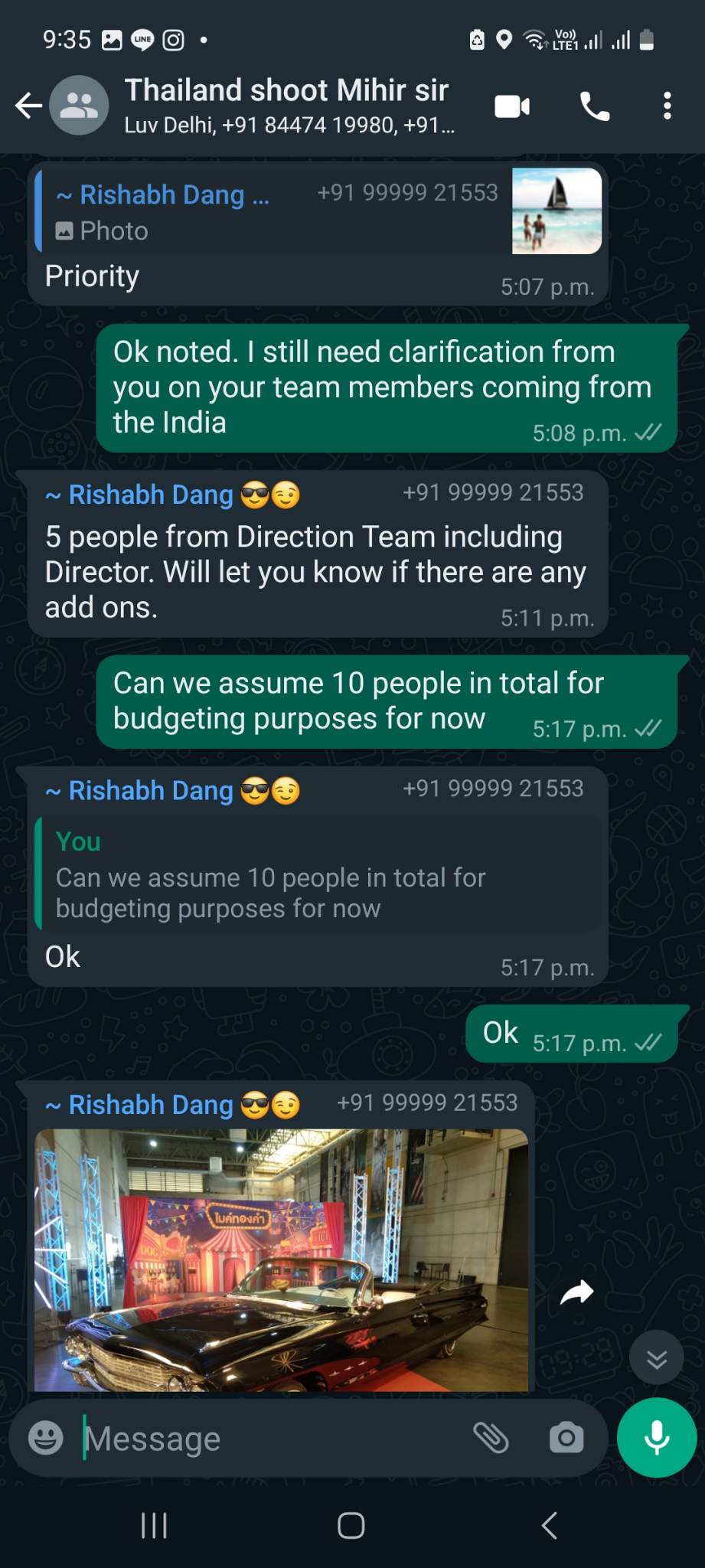Focus the Message text field
This screenshot has width=705, height=1568.
pyautogui.click(x=268, y=1439)
